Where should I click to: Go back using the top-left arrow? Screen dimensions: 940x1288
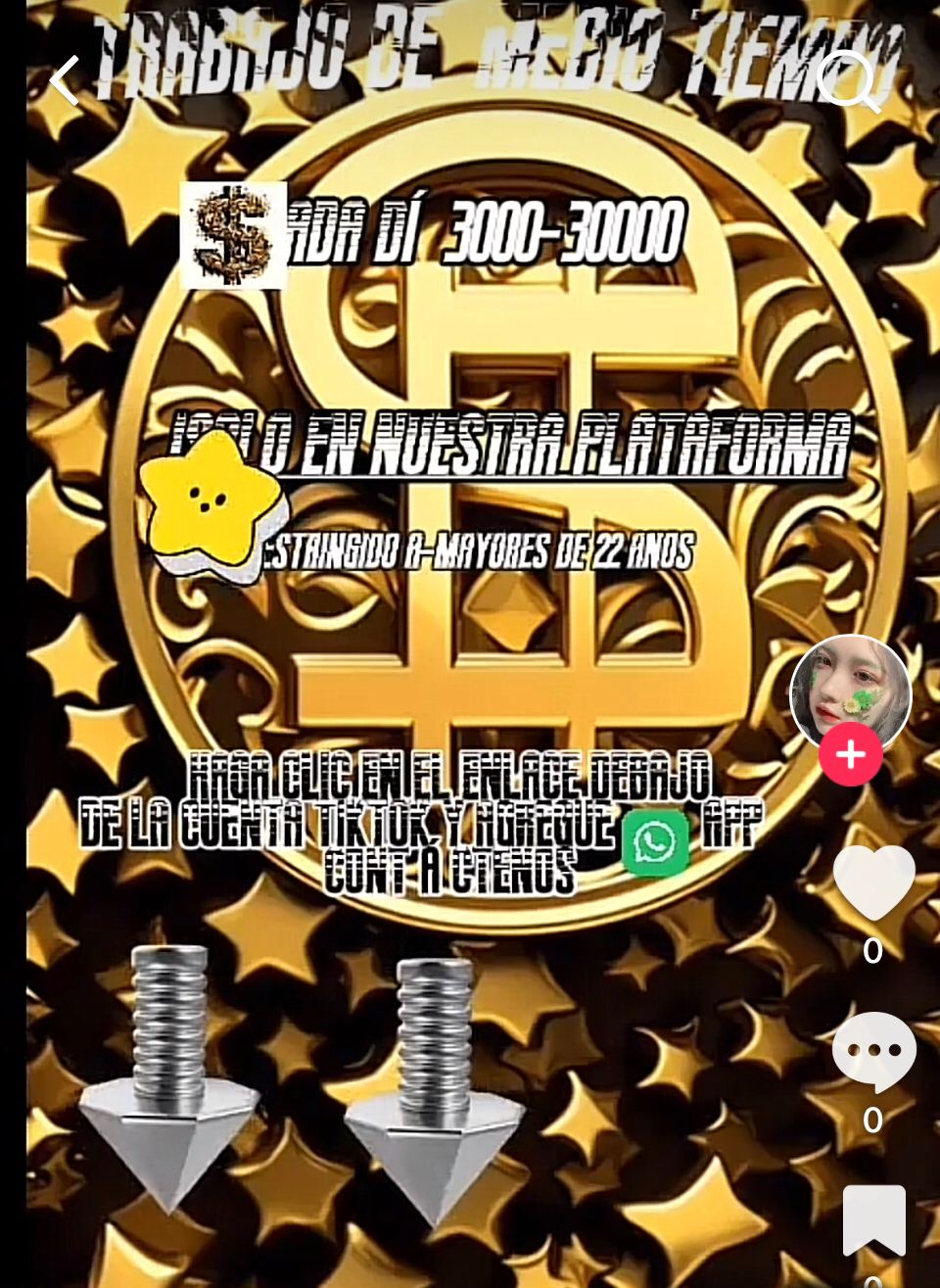65,81
